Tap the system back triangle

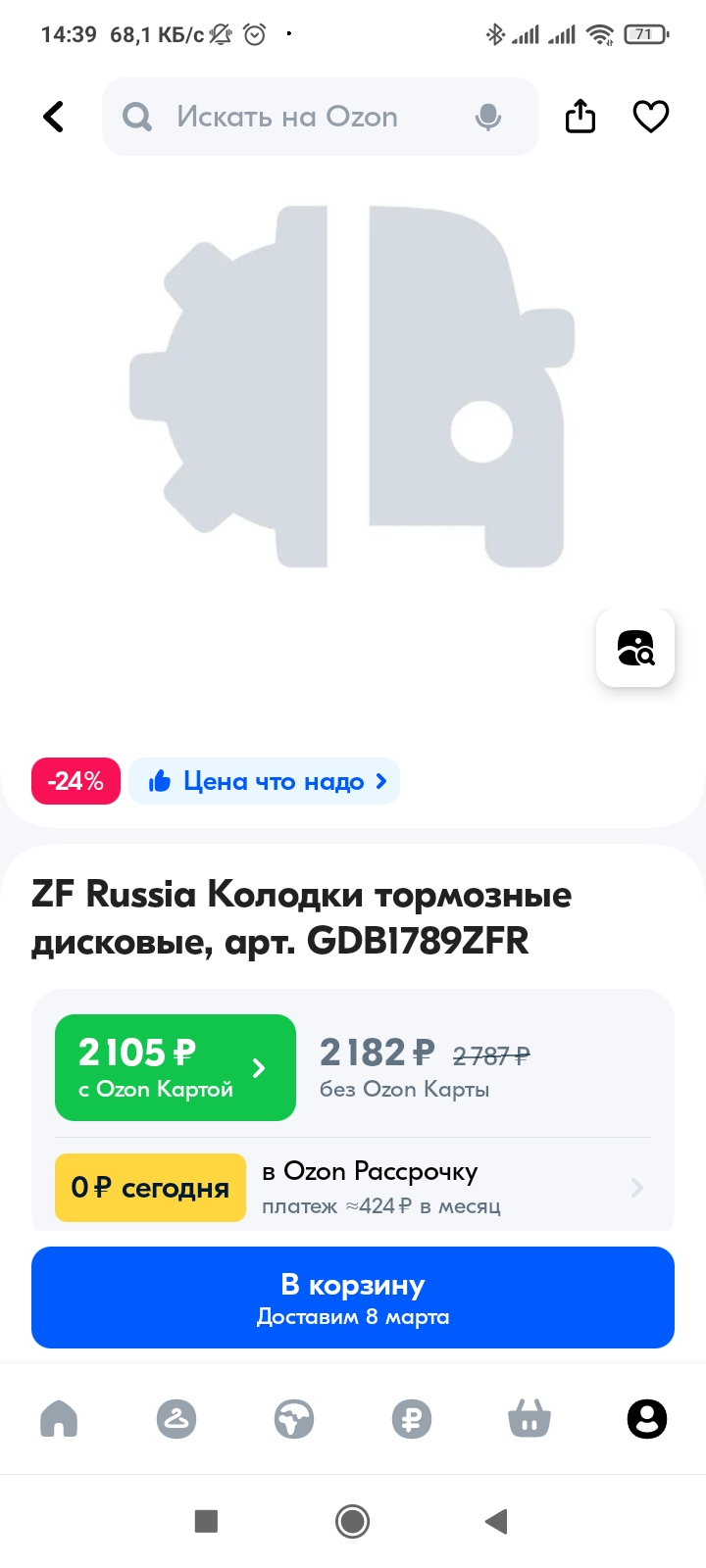click(497, 1521)
